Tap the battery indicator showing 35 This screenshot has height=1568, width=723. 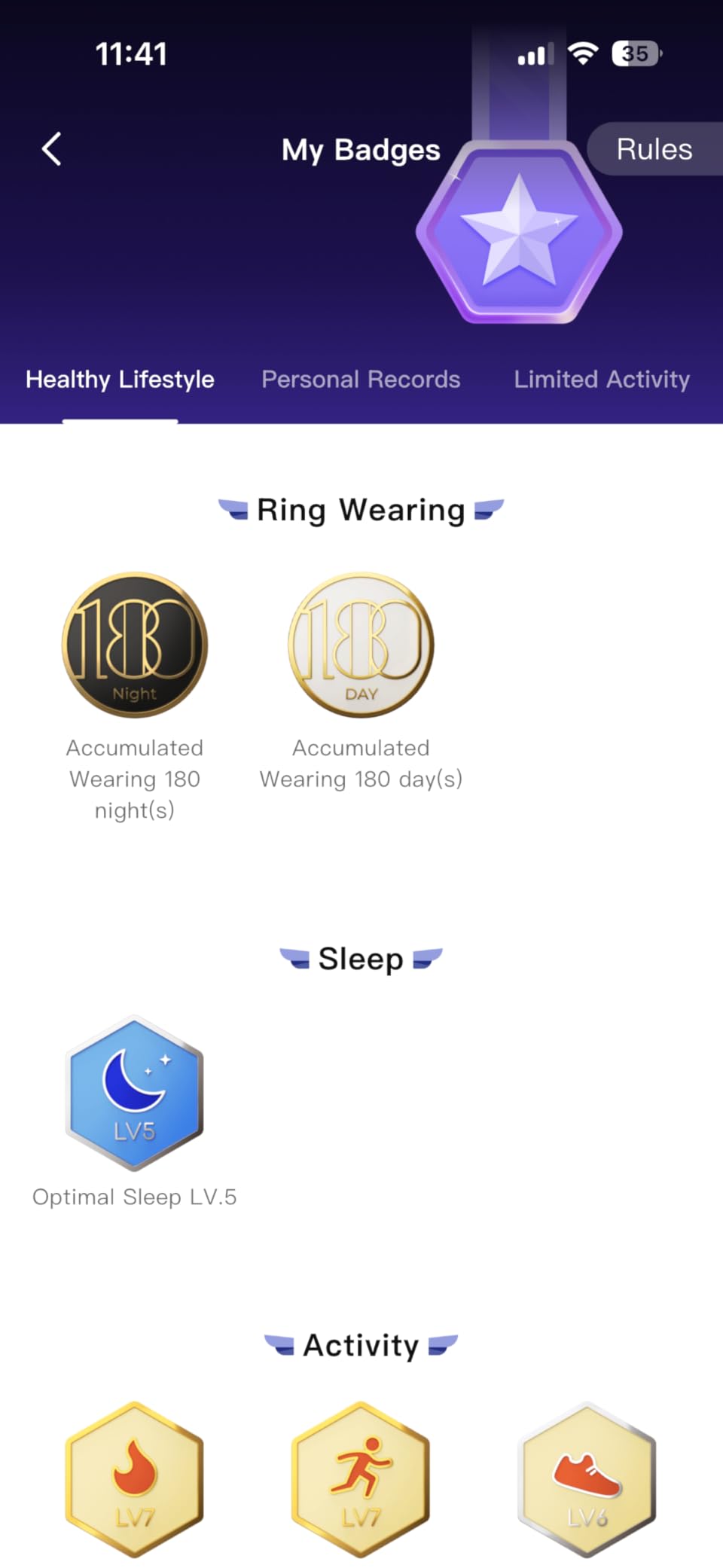point(635,53)
